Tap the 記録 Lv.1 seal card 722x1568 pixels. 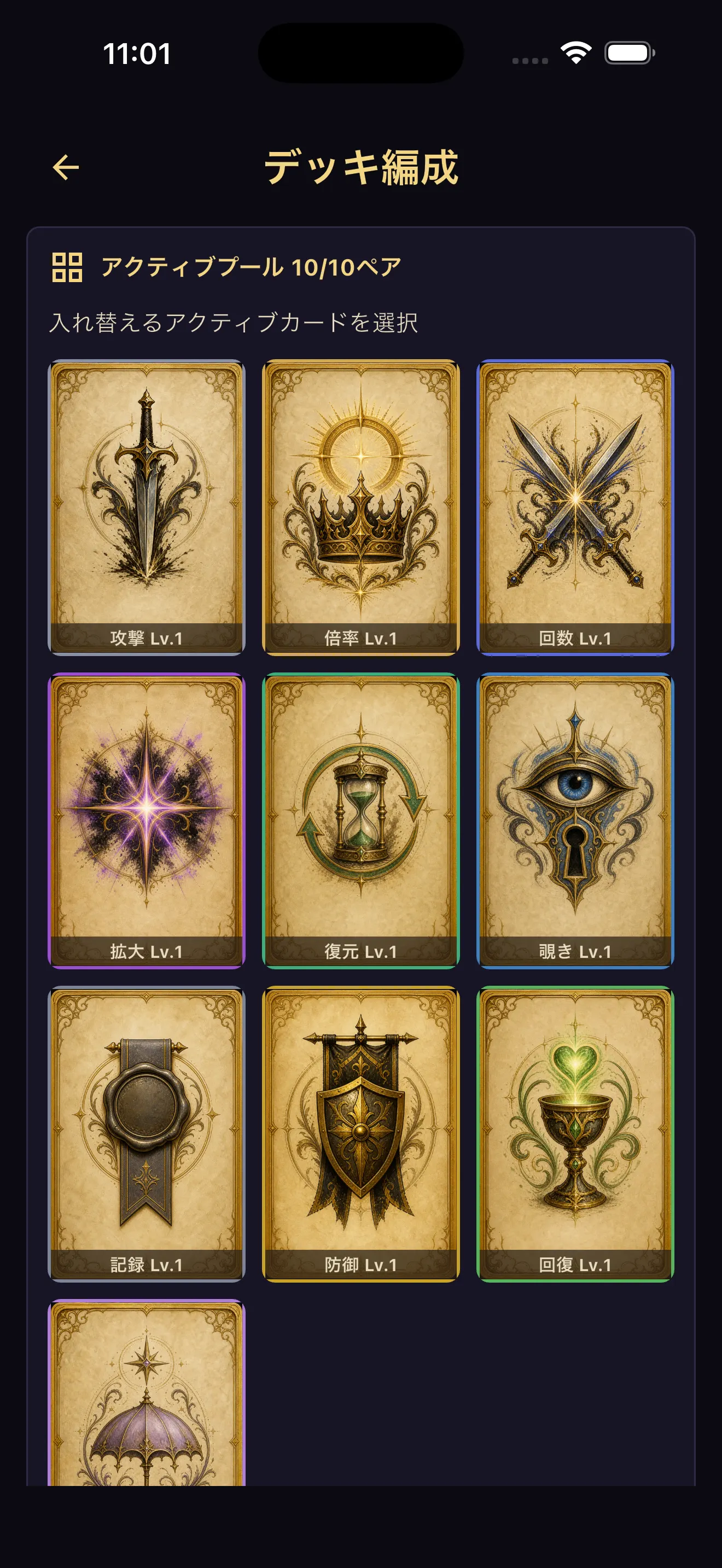point(147,1134)
